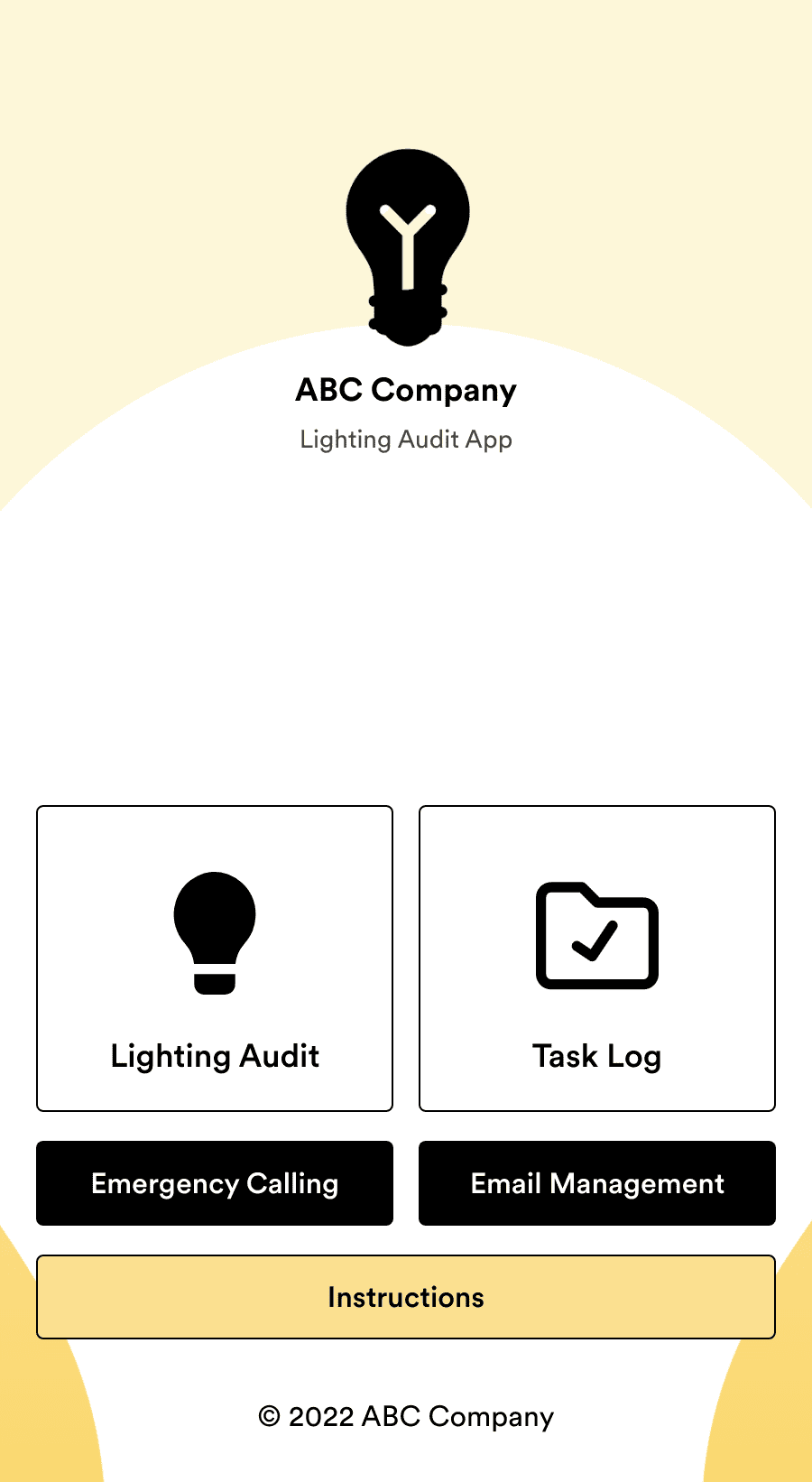Tap the Task Log folder-checkmark icon
Viewport: 812px width, 1482px height.
(596, 936)
